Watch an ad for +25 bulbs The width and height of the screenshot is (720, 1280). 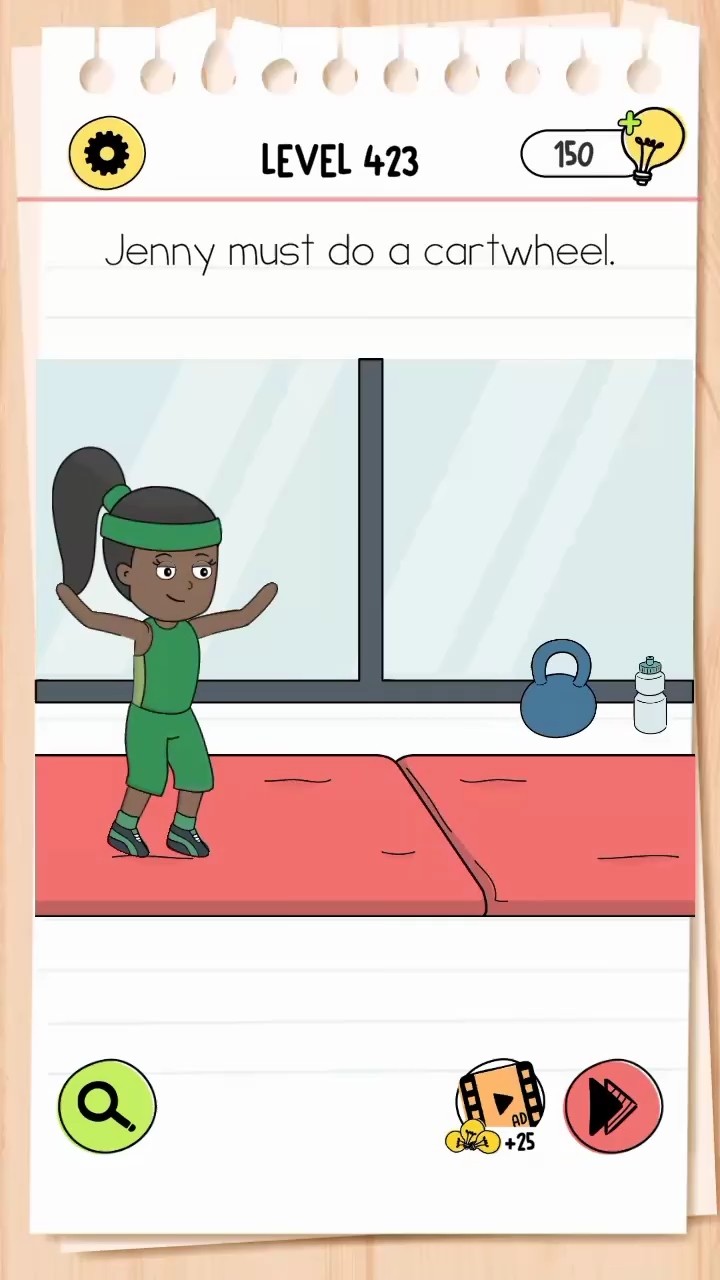tap(498, 1107)
